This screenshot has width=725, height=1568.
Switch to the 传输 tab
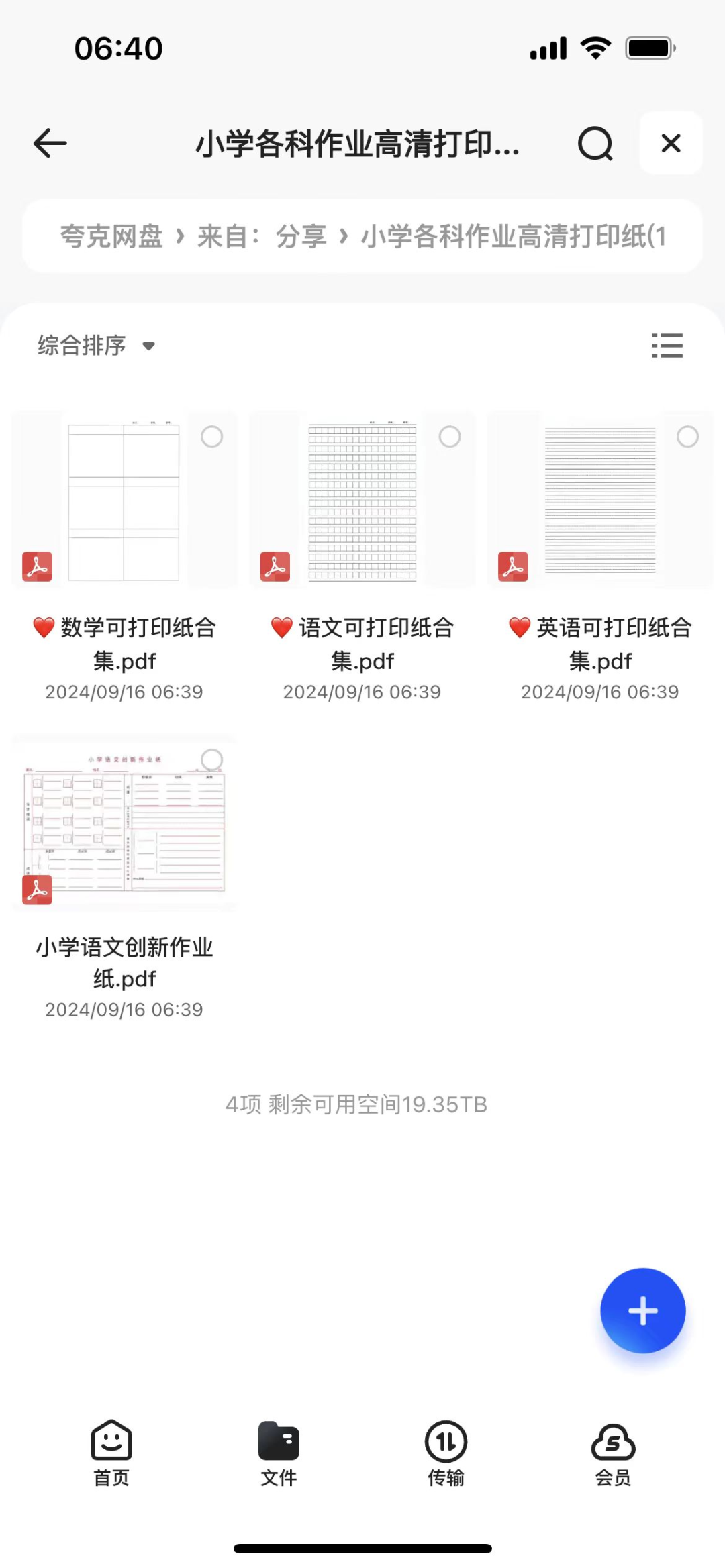click(446, 1453)
